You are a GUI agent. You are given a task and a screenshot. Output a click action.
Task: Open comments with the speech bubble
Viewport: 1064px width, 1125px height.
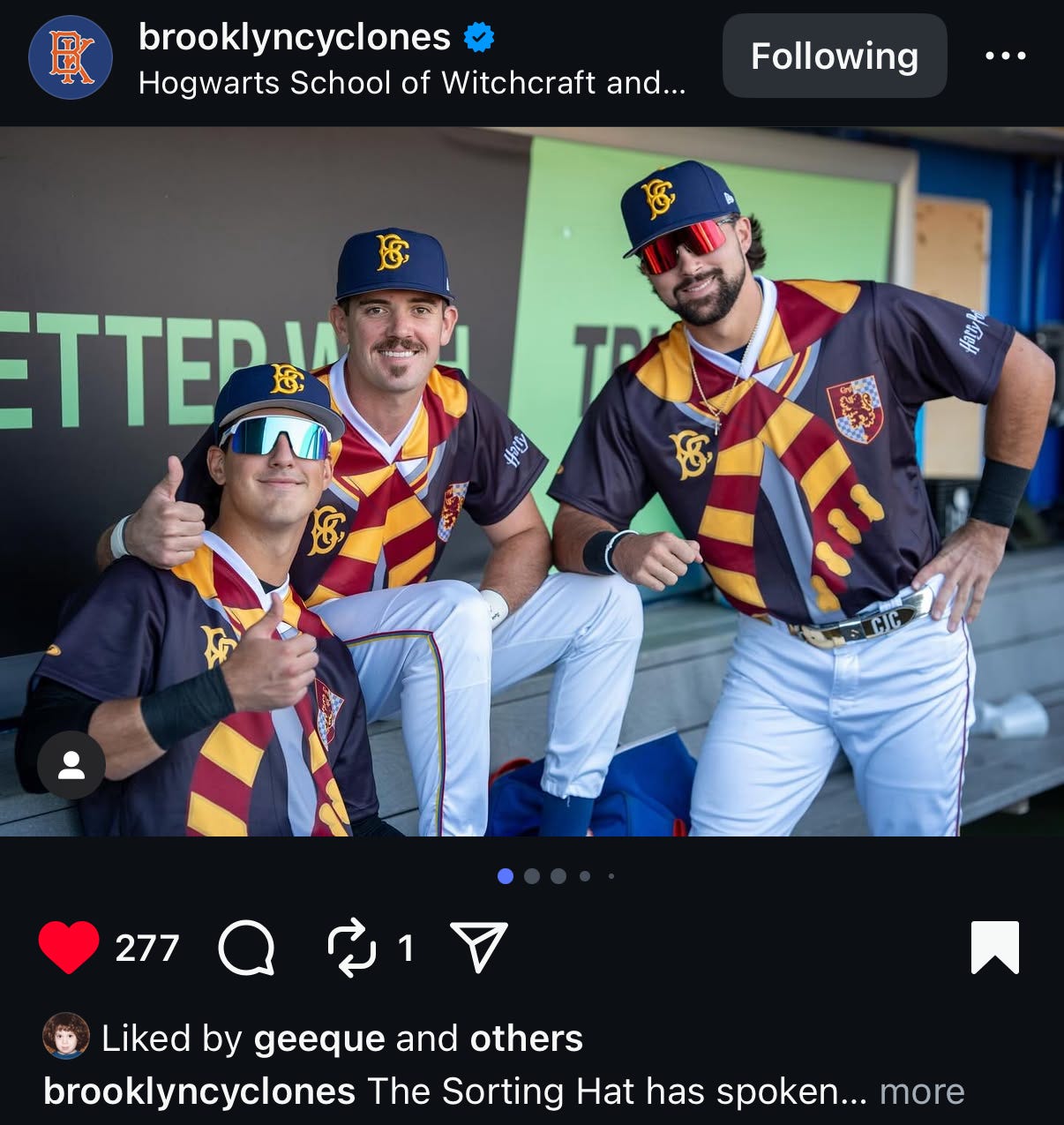(x=246, y=948)
